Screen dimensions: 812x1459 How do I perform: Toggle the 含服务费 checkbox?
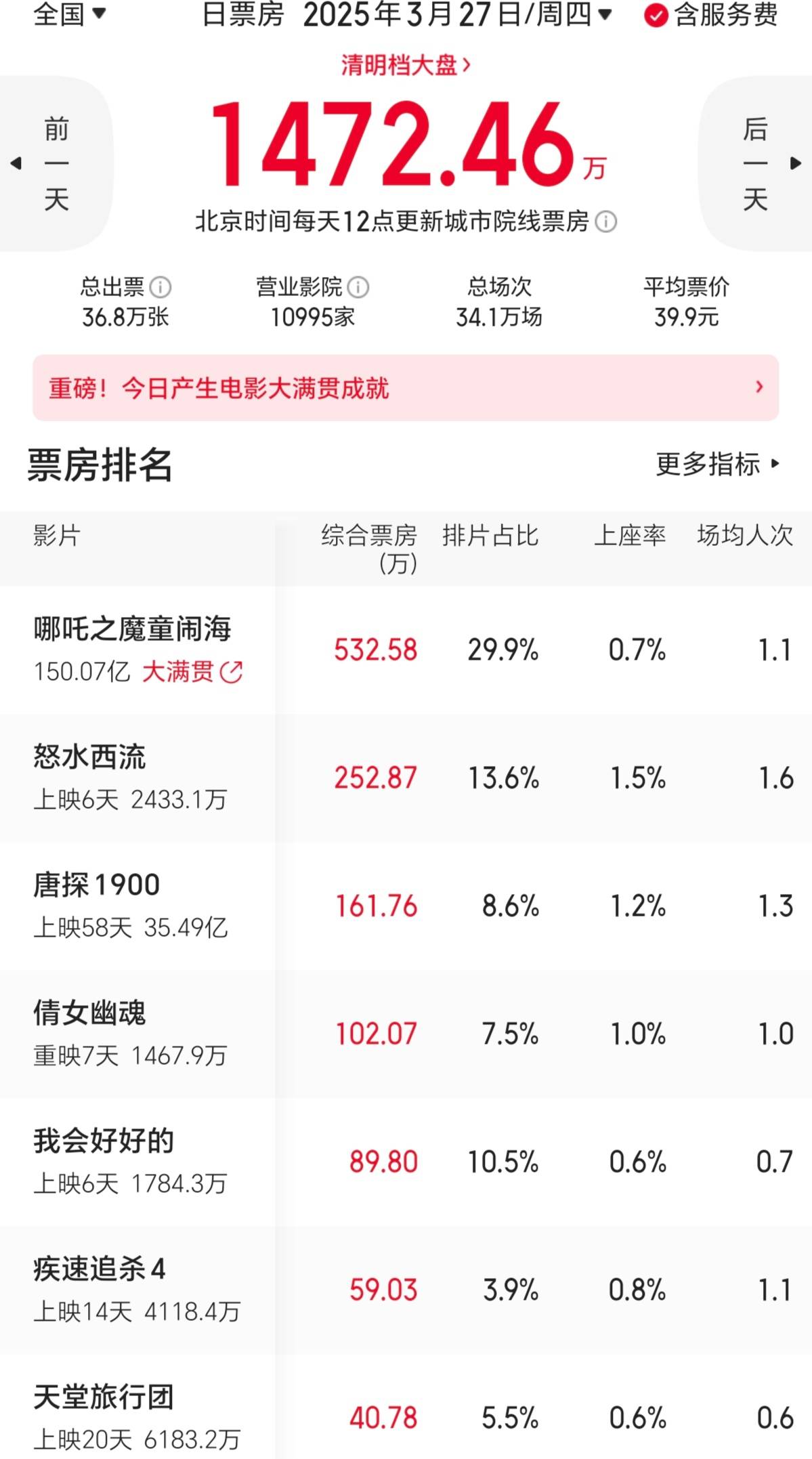tap(656, 16)
